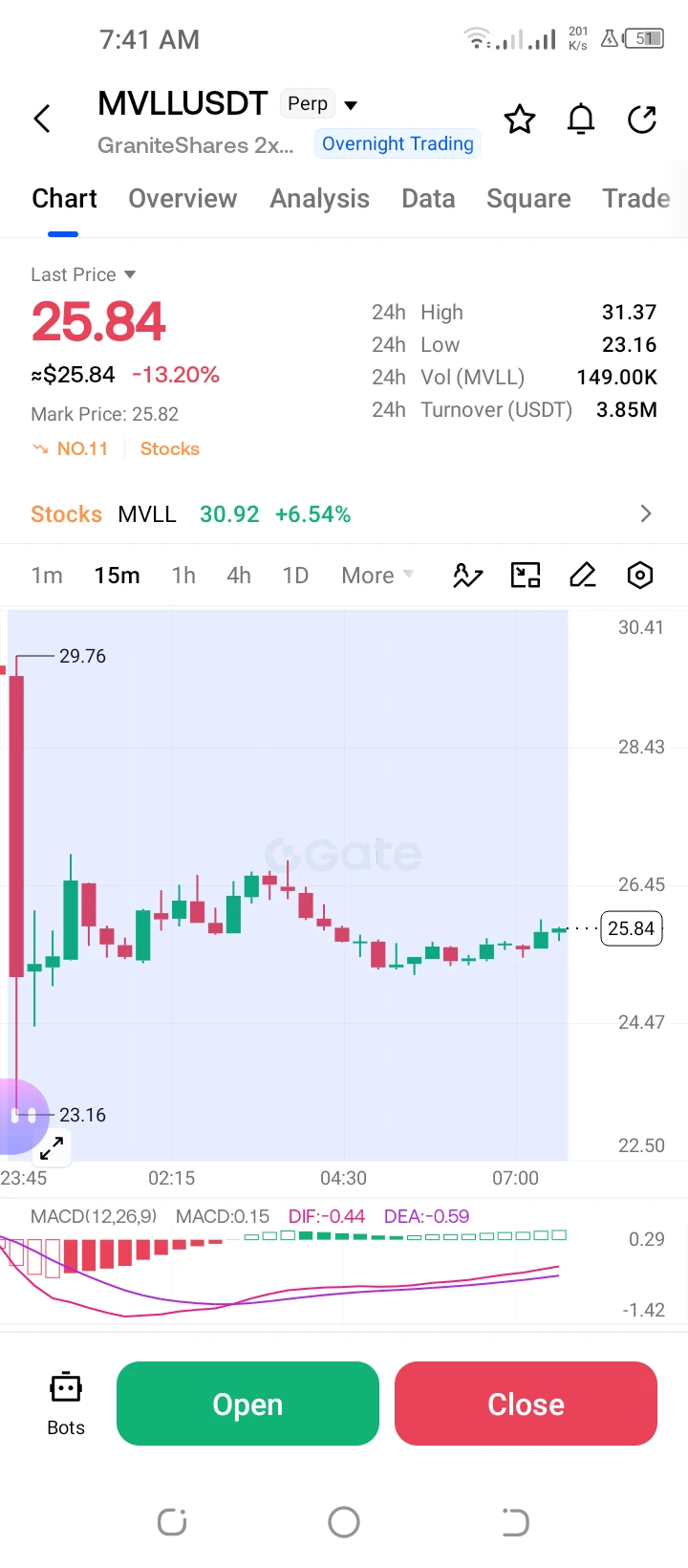Switch to the Analysis tab

(x=319, y=199)
